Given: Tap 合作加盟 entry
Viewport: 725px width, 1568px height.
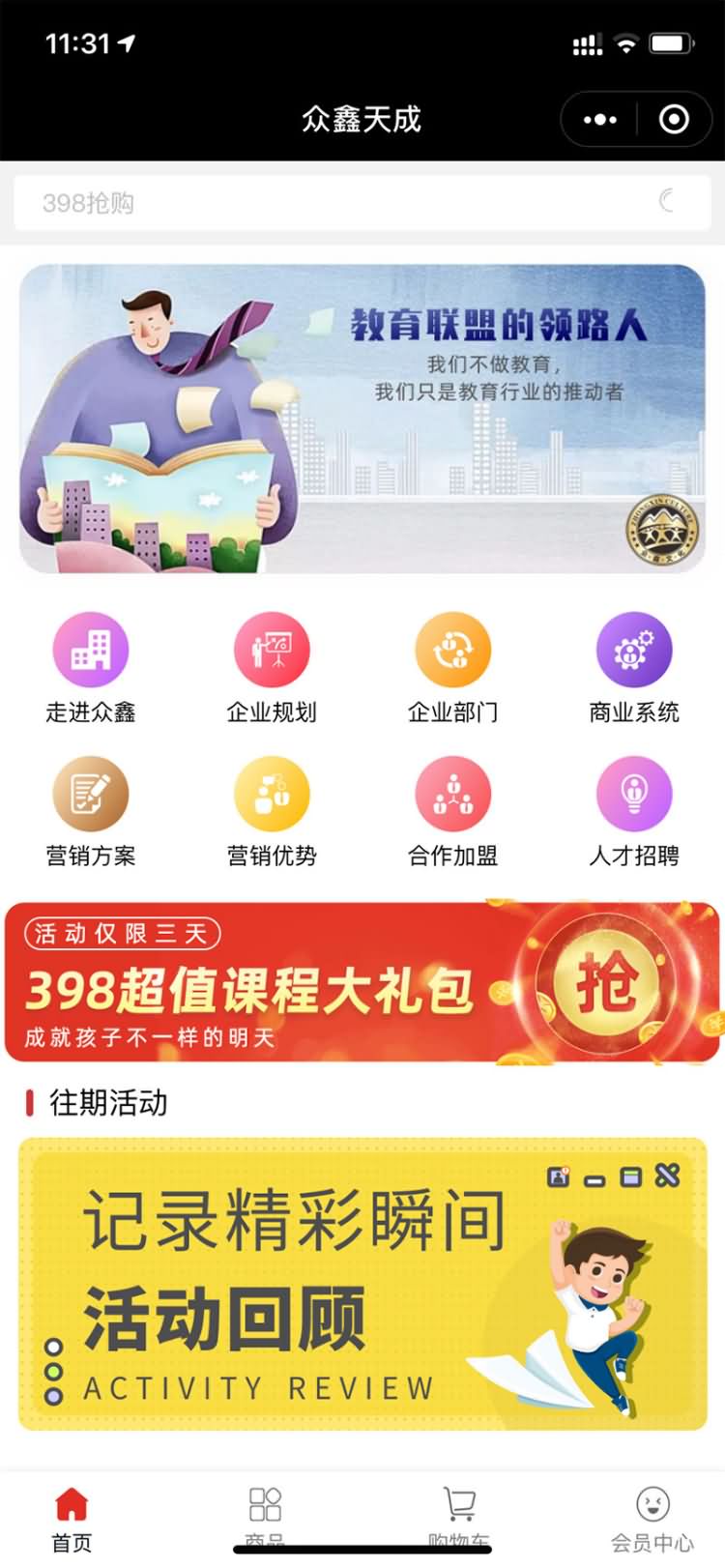Looking at the screenshot, I should pyautogui.click(x=452, y=810).
